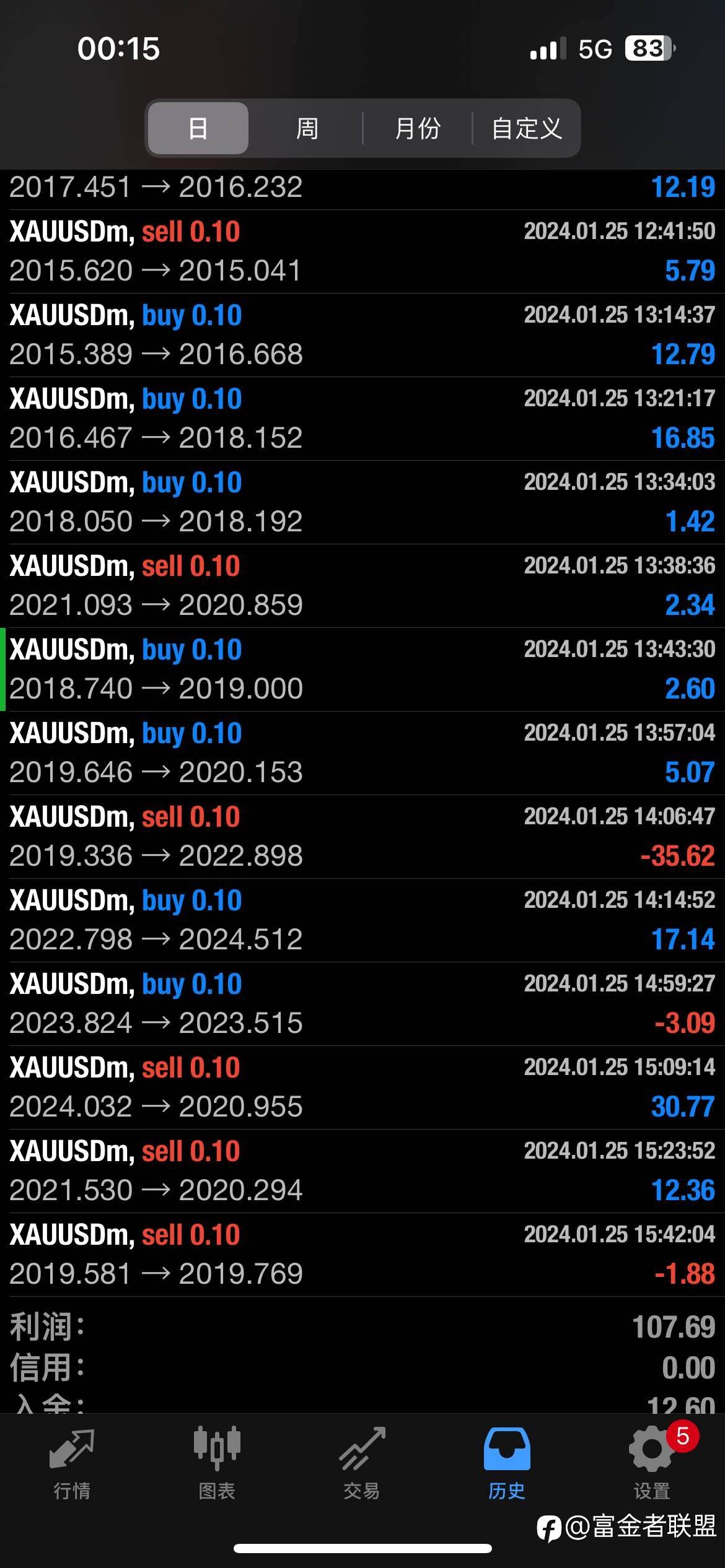Expand the sell trade with 30.77 profit

pos(362,1087)
